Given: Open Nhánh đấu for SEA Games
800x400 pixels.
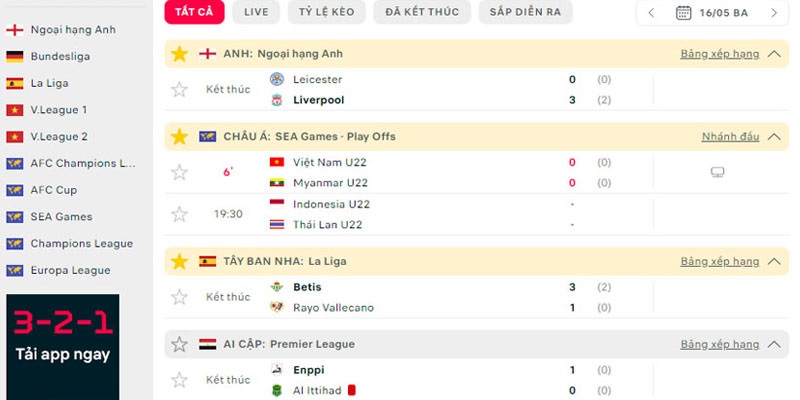Looking at the screenshot, I should [x=730, y=136].
